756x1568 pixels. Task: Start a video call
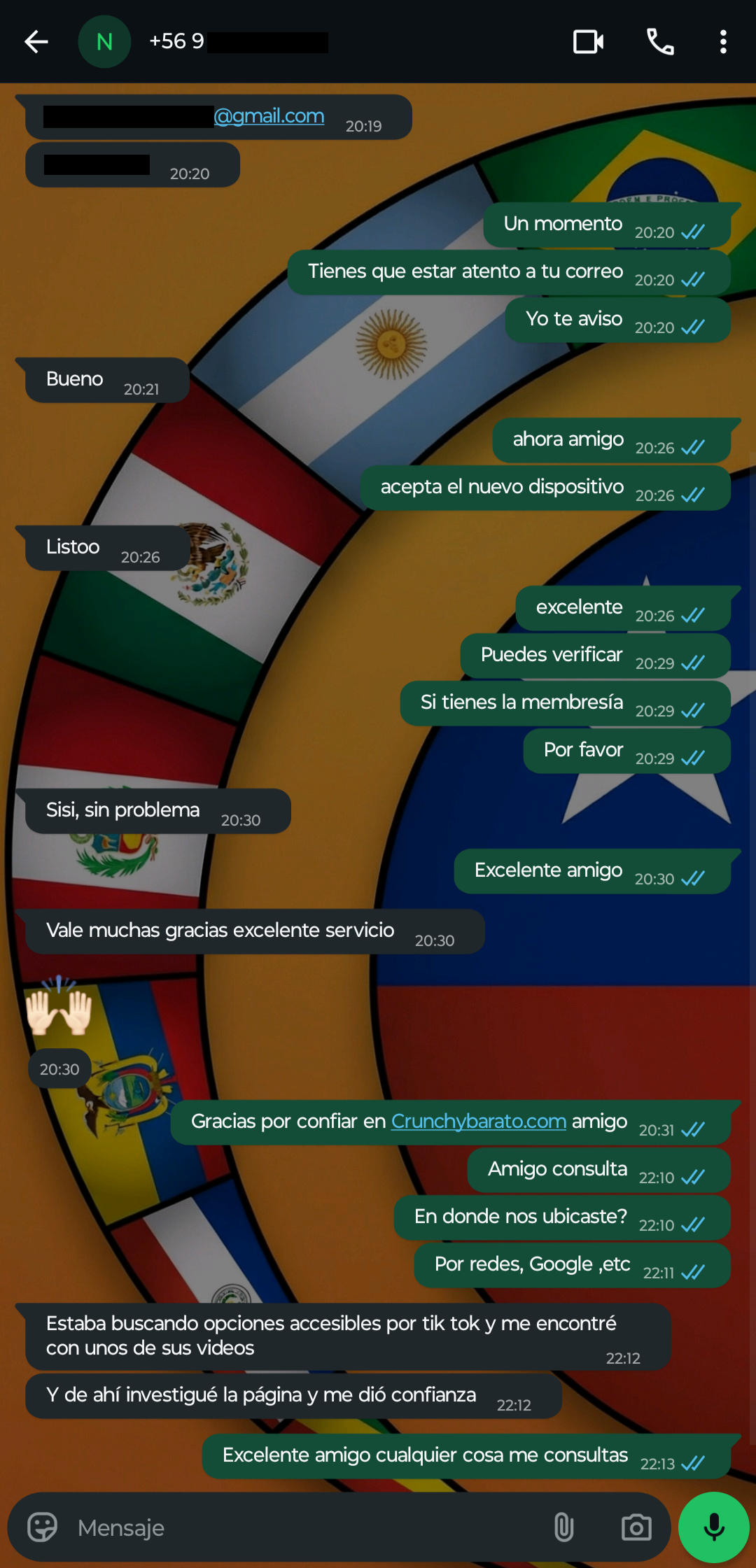pyautogui.click(x=588, y=42)
